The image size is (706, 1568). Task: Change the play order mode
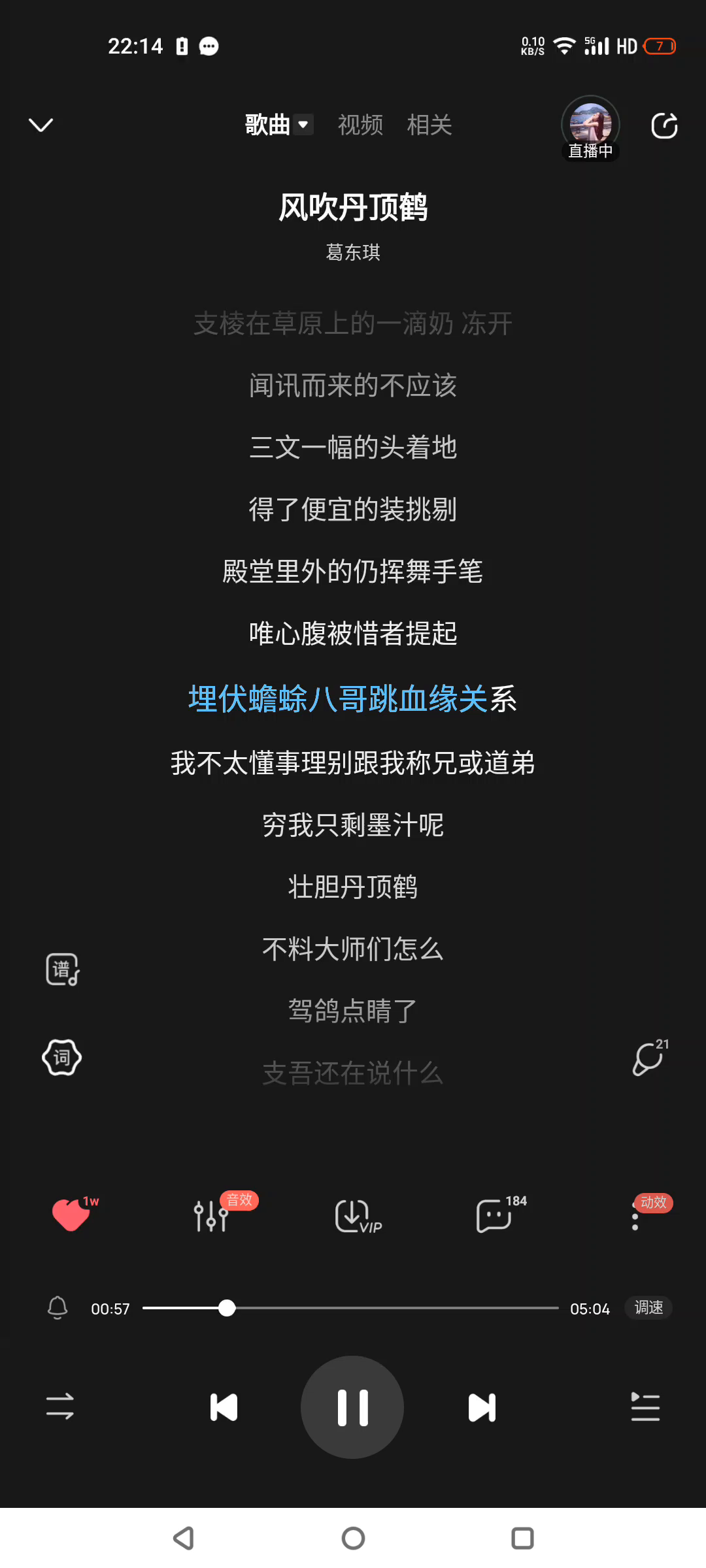(60, 1407)
